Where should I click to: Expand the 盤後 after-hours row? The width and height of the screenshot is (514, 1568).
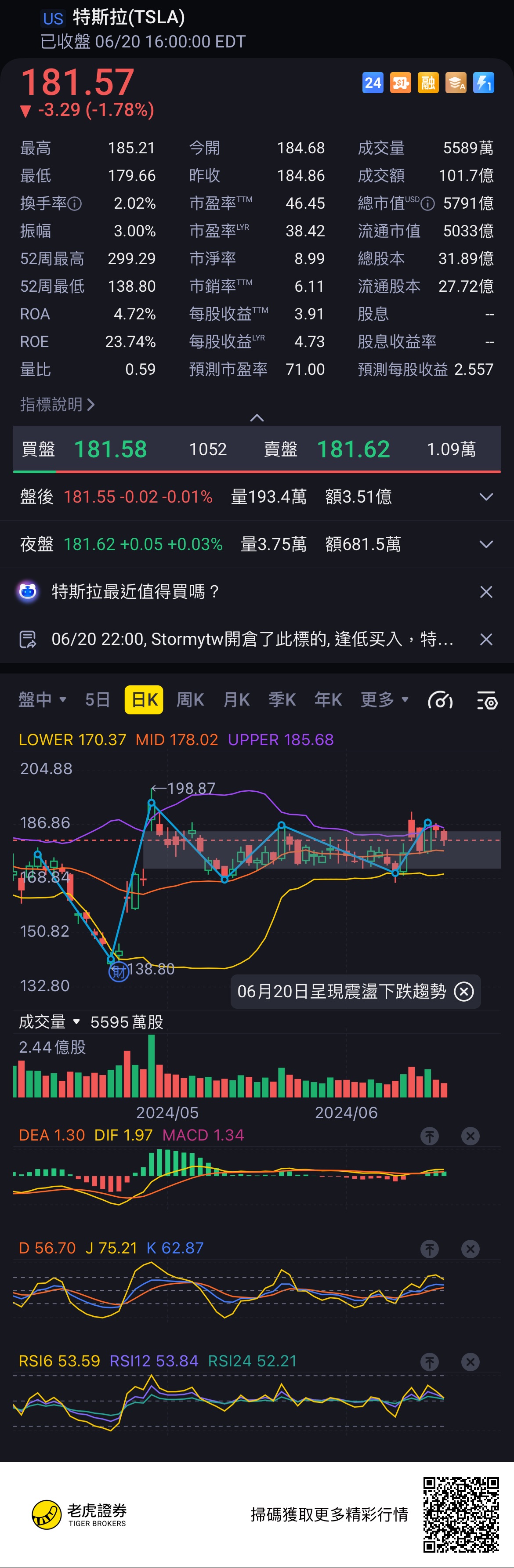(486, 497)
